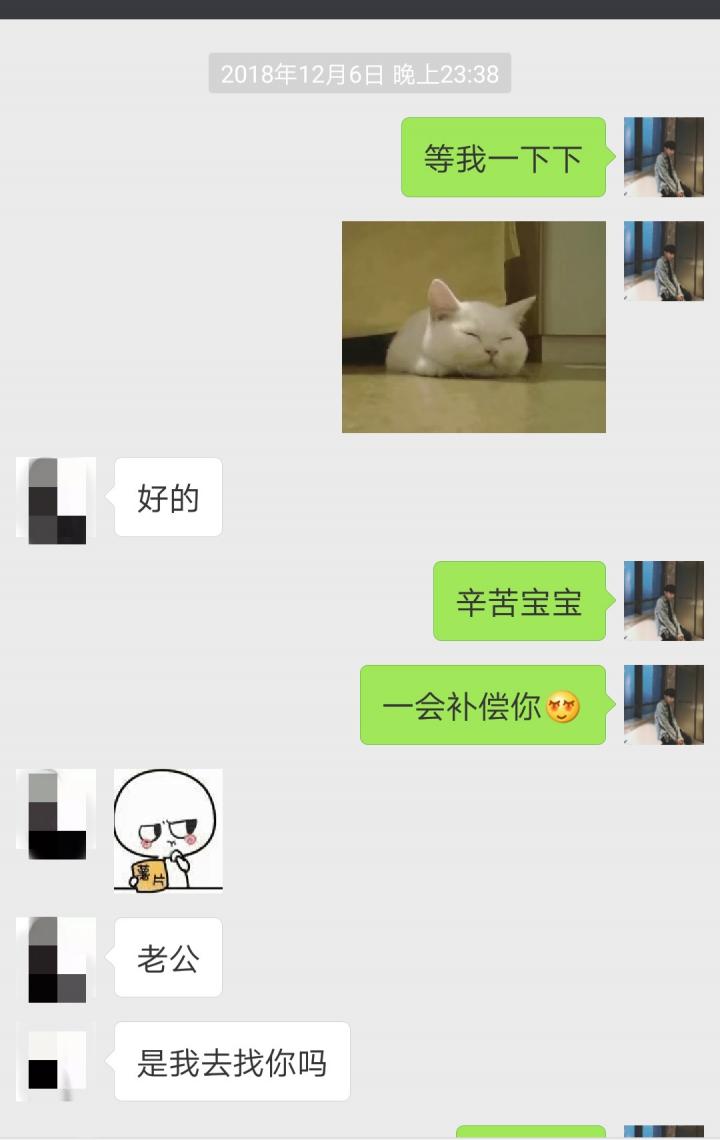
Task: Tap the December 6 2018 timestamp
Action: [x=360, y=74]
